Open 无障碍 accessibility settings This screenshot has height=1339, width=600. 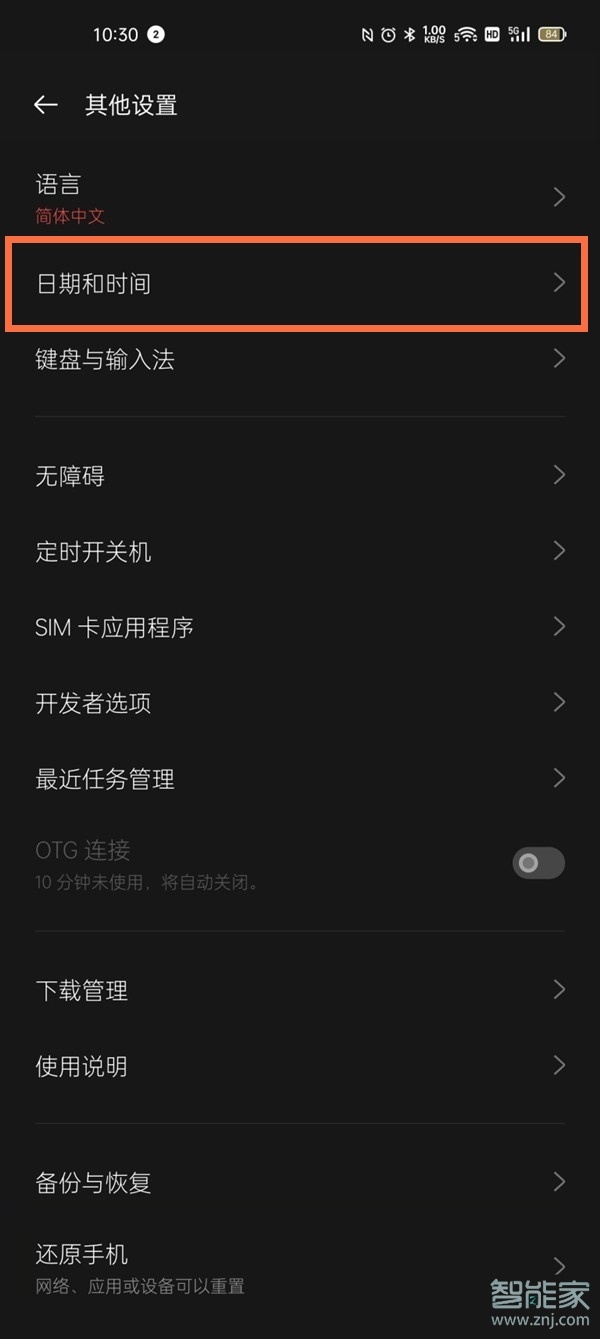300,476
